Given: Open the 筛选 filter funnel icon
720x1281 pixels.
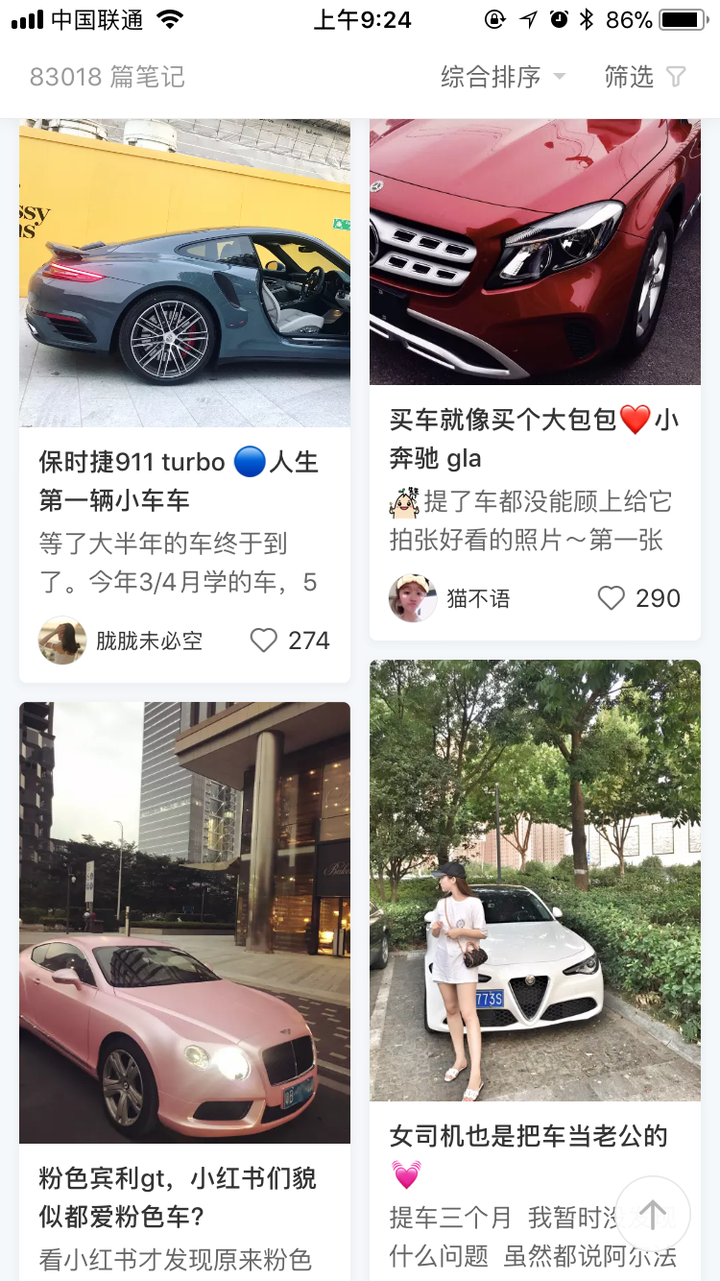Looking at the screenshot, I should pos(676,78).
